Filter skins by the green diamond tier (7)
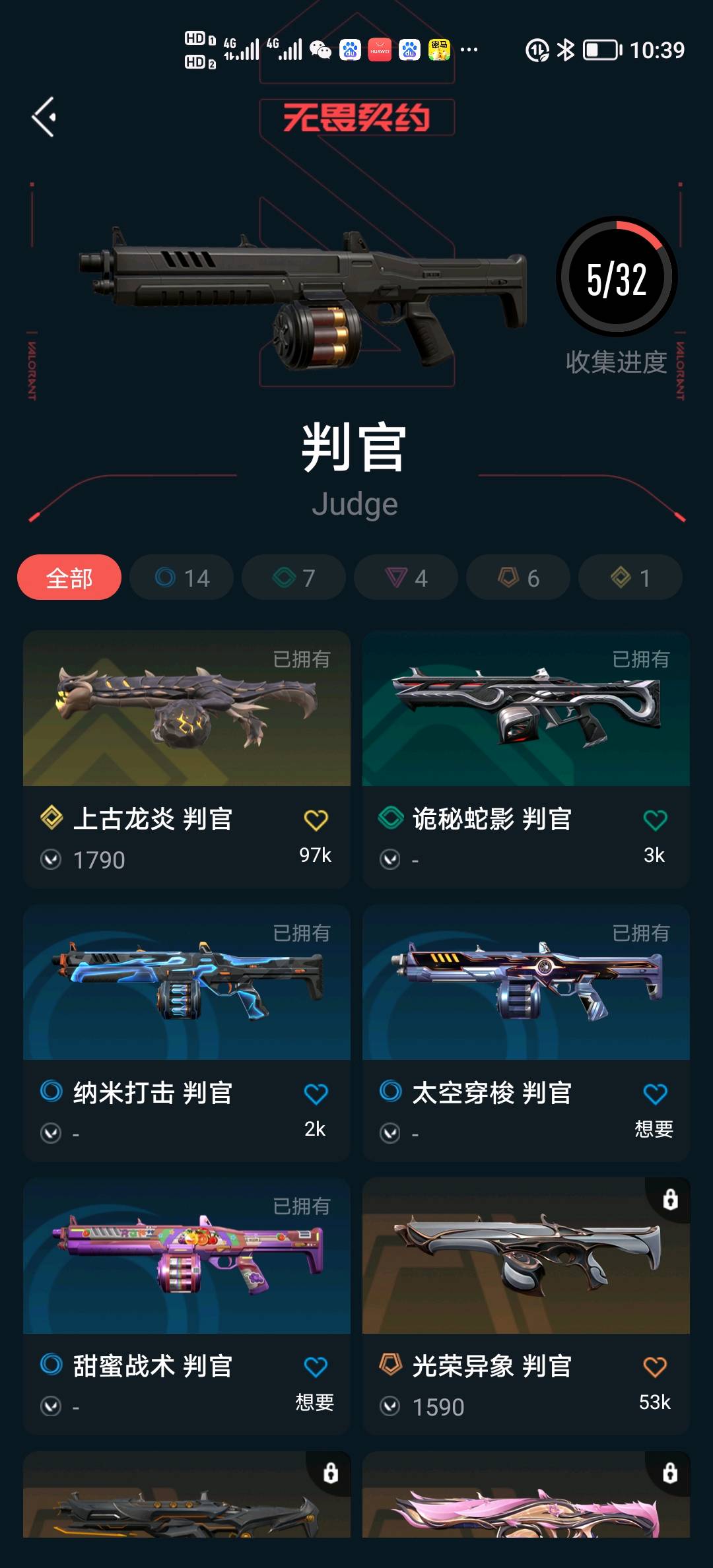This screenshot has width=713, height=1568. pos(294,577)
